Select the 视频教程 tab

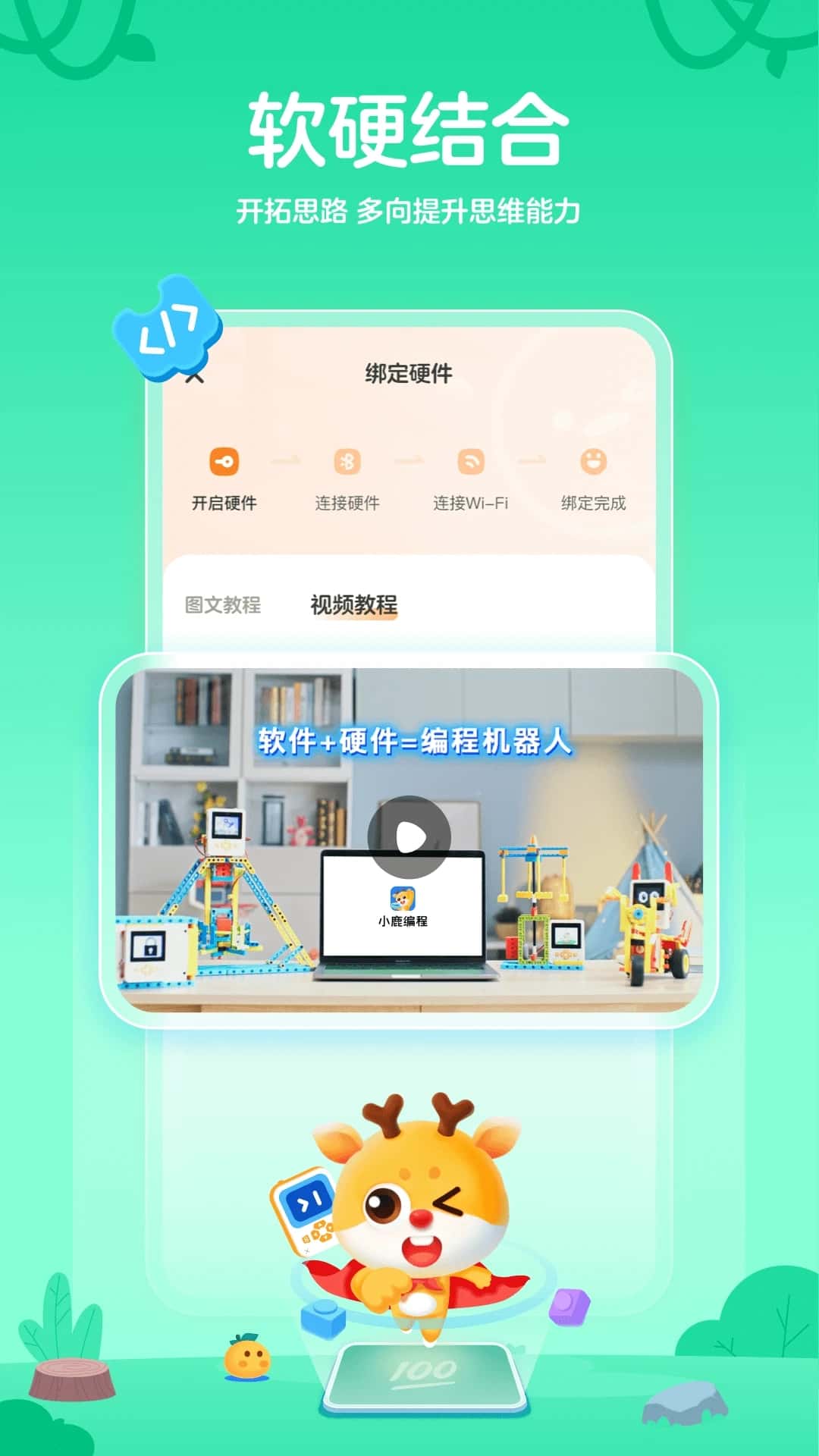(356, 604)
